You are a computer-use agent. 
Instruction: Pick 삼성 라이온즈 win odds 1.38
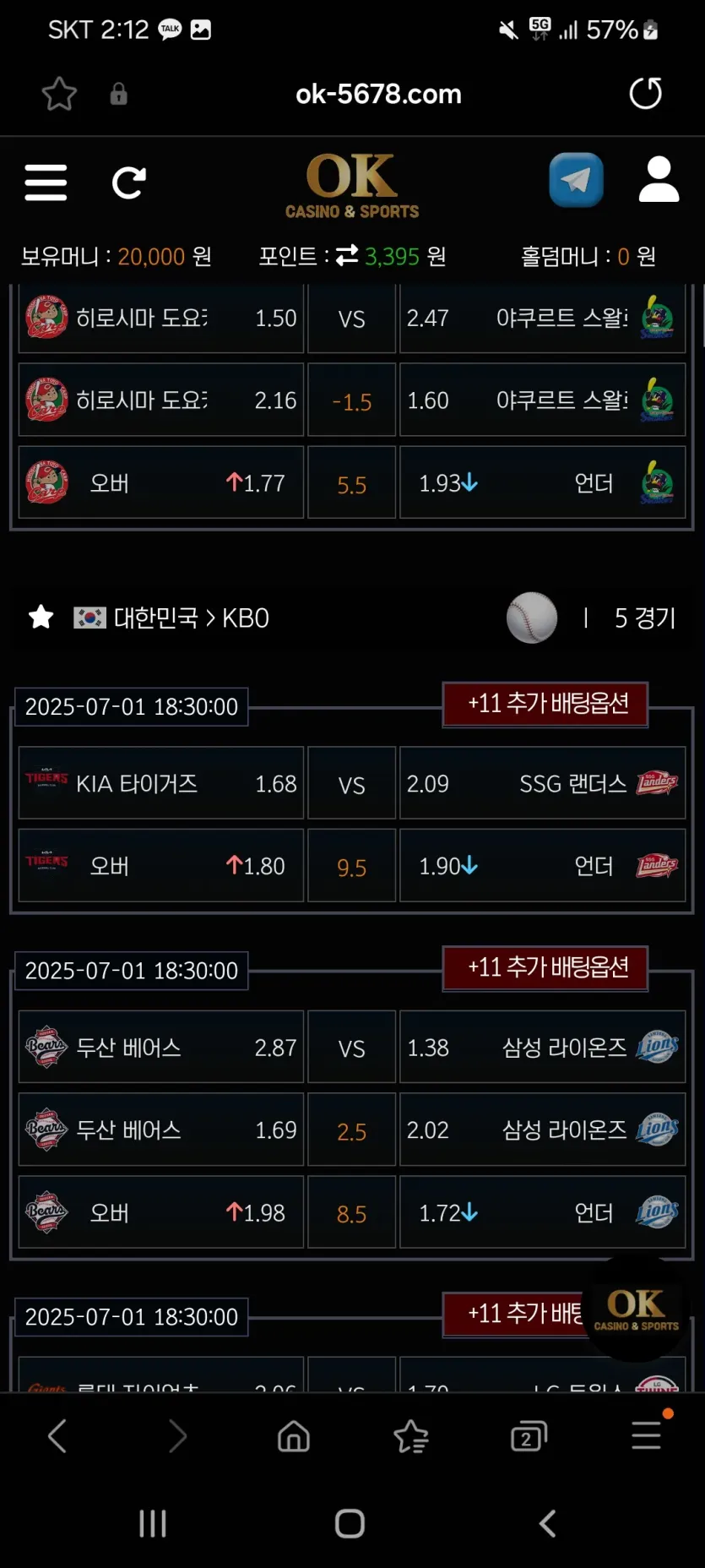542,1047
